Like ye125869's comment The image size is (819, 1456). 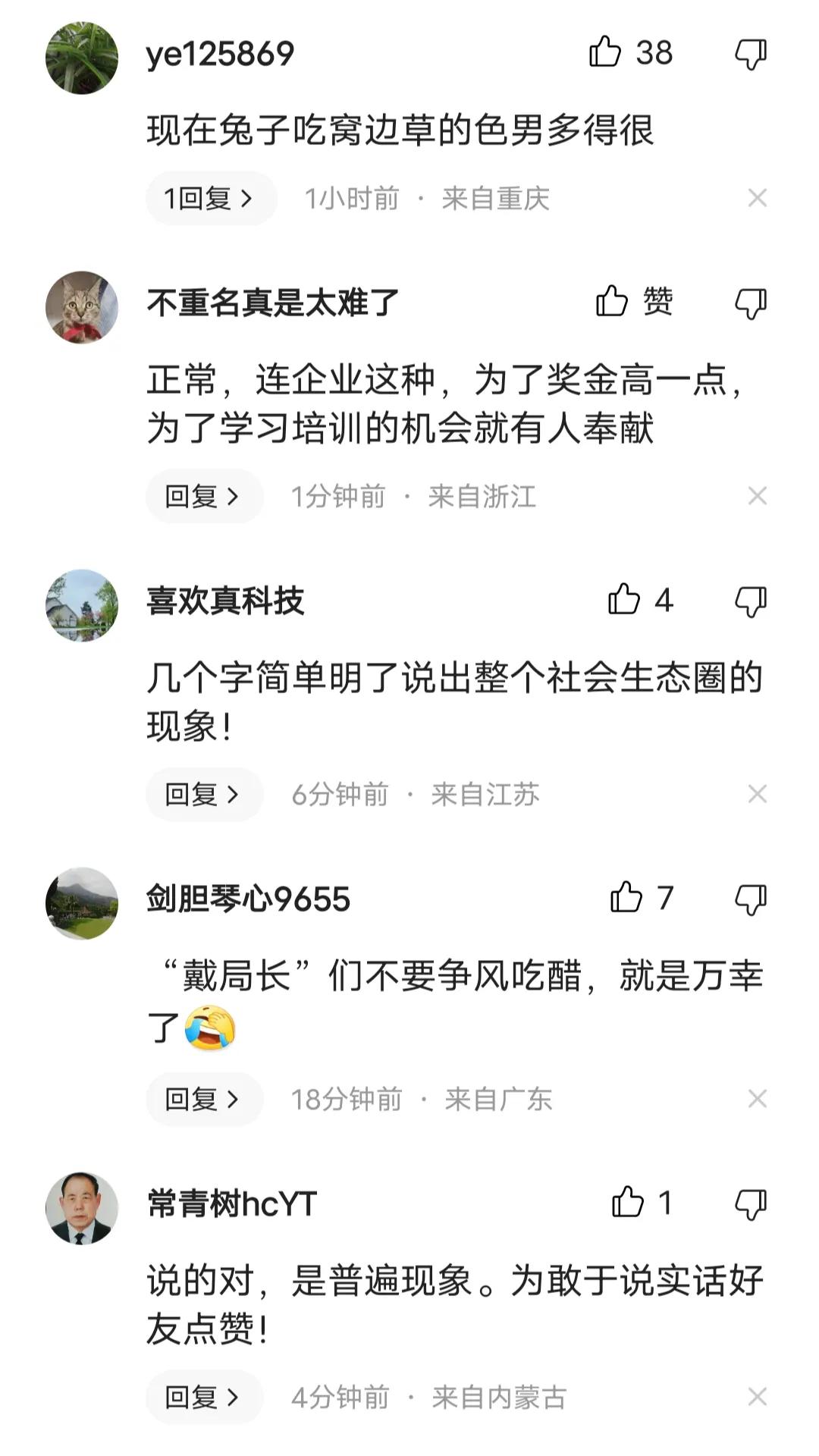tap(605, 52)
